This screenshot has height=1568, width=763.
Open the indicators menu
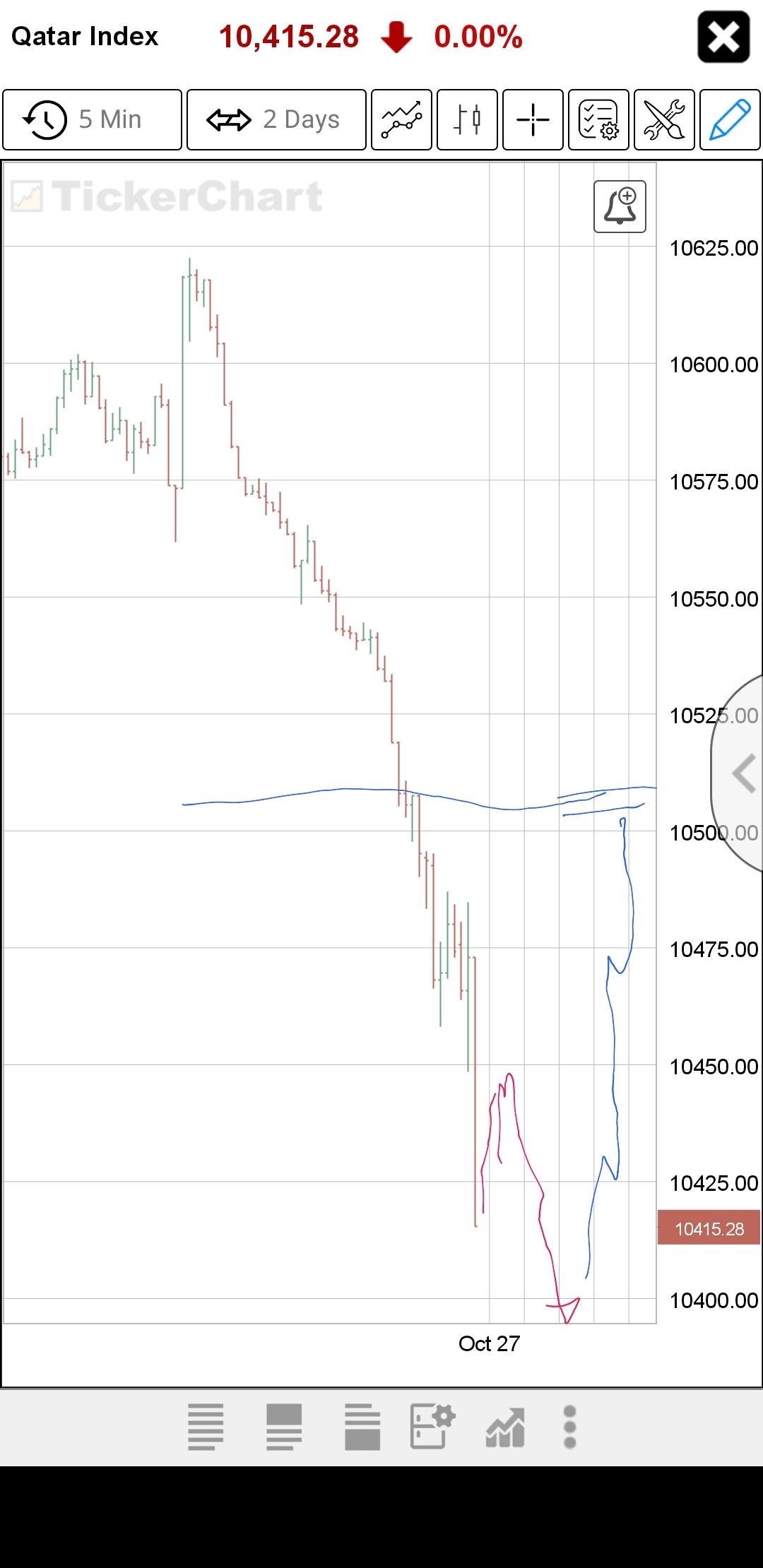401,119
